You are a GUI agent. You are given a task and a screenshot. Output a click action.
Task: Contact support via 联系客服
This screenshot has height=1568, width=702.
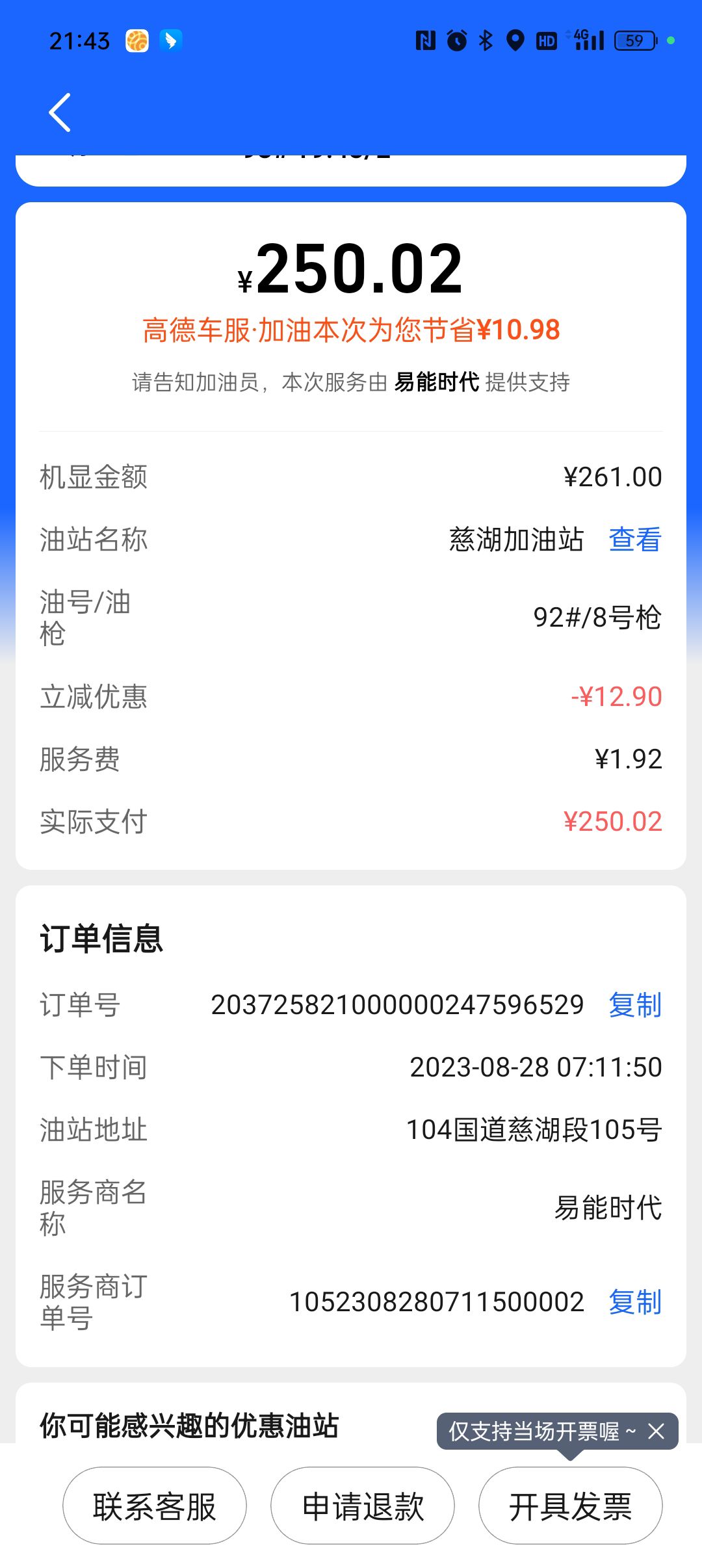(x=155, y=1506)
